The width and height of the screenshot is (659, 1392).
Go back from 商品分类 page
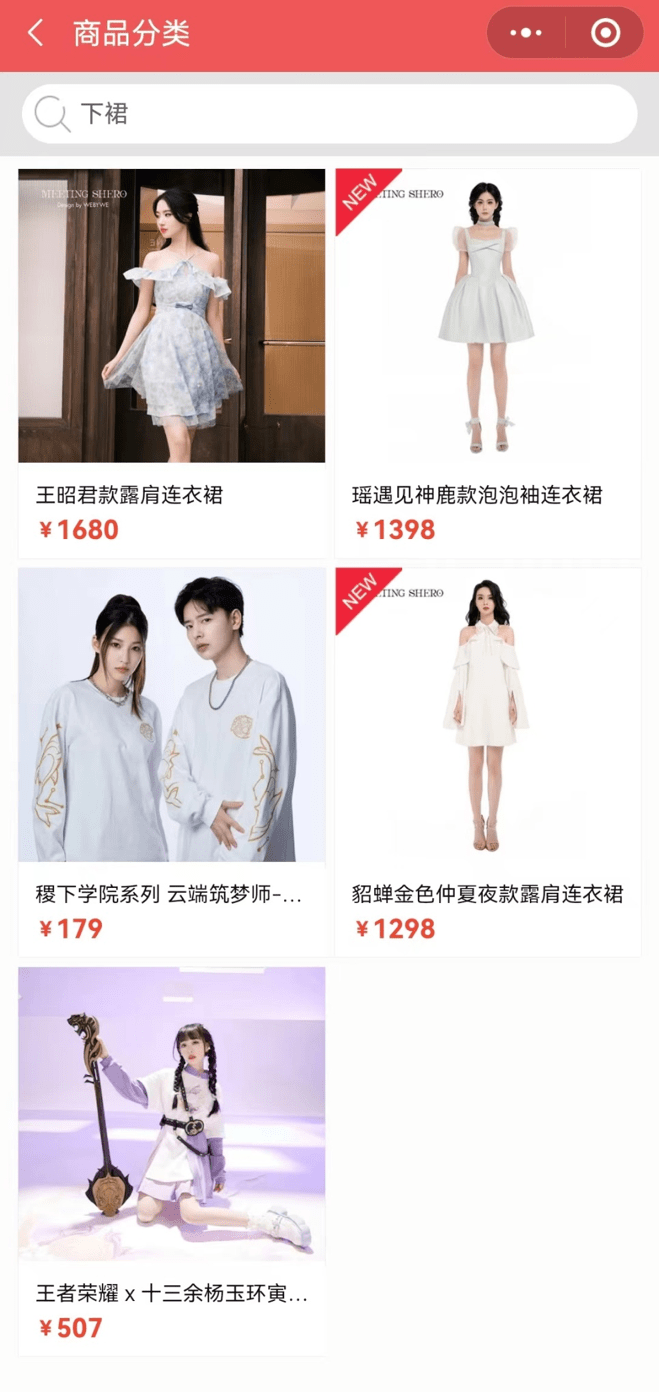(x=36, y=33)
